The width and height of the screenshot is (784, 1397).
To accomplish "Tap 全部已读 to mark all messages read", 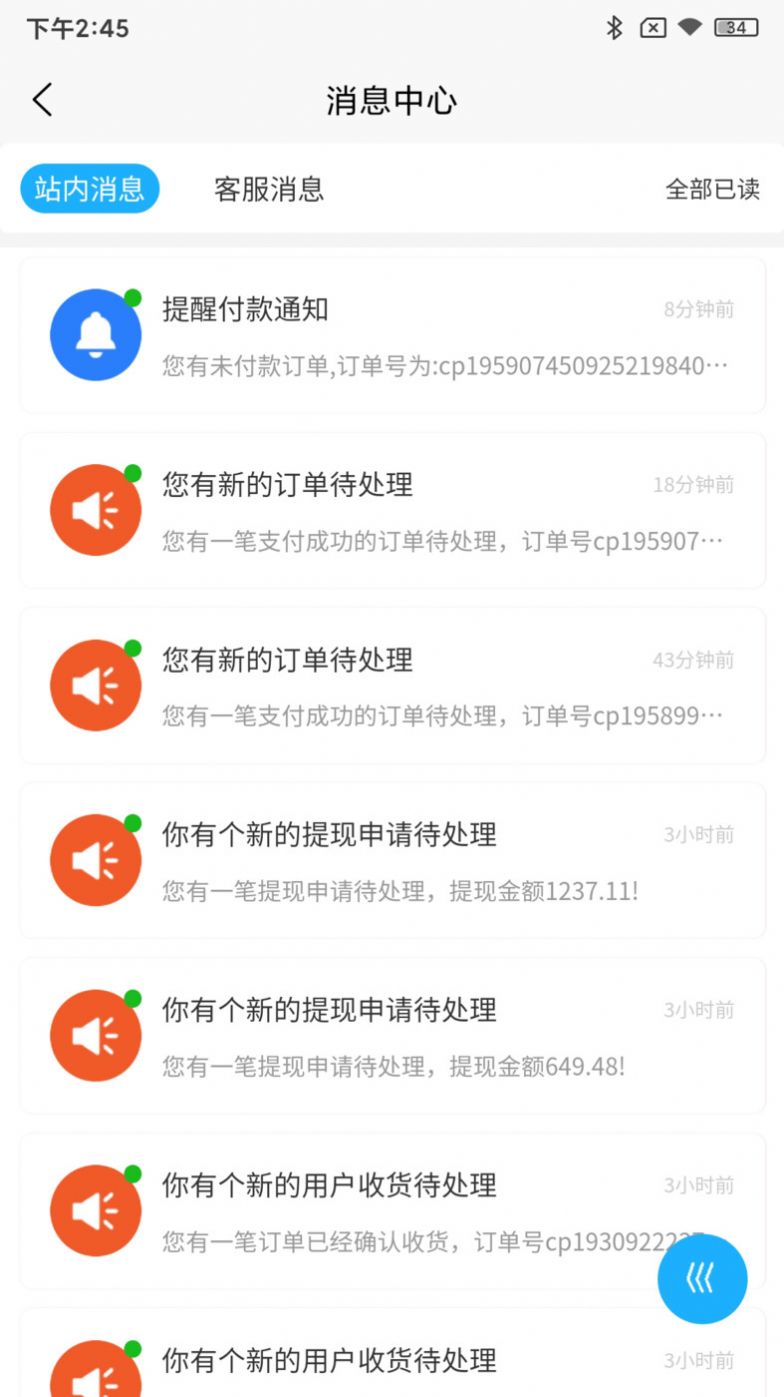I will click(712, 189).
